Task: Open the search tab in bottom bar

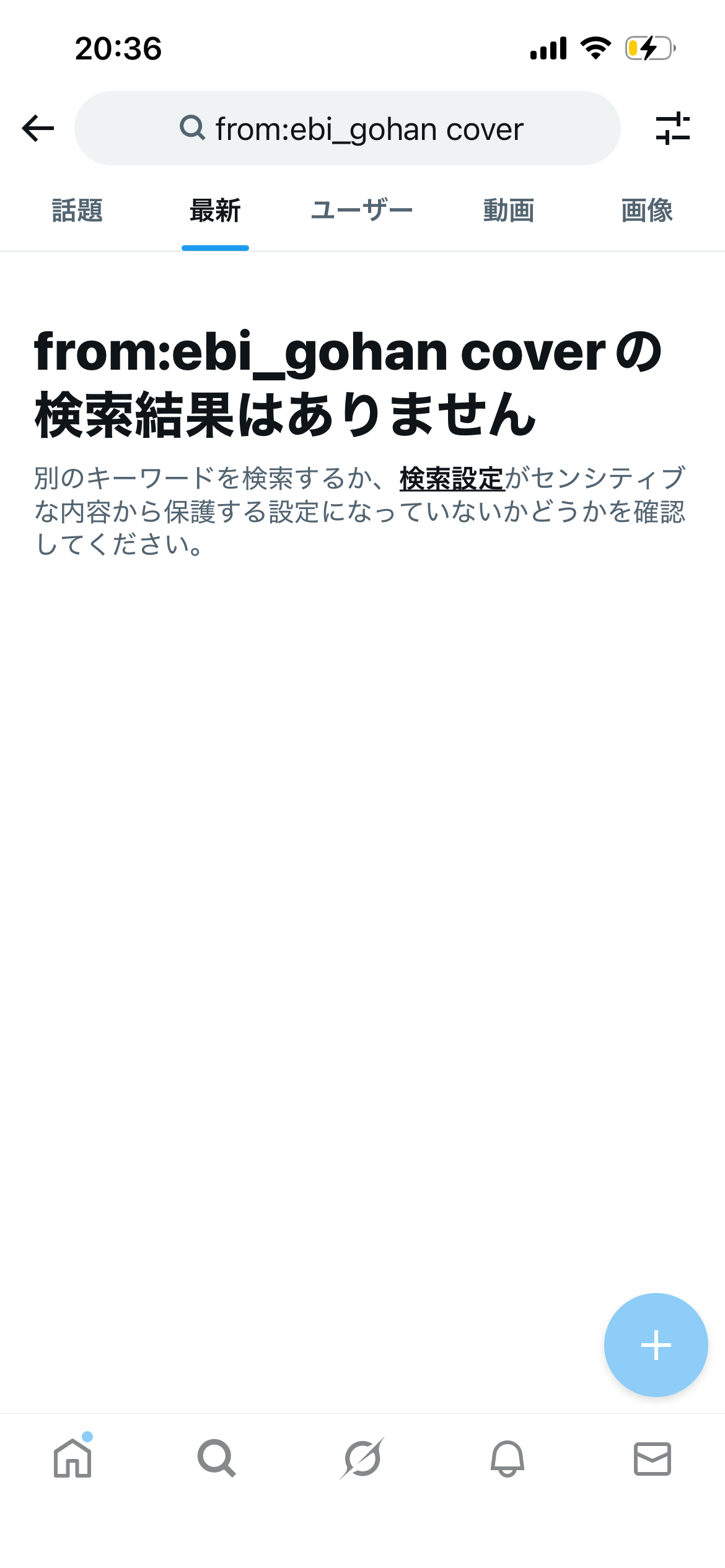Action: coord(216,1458)
